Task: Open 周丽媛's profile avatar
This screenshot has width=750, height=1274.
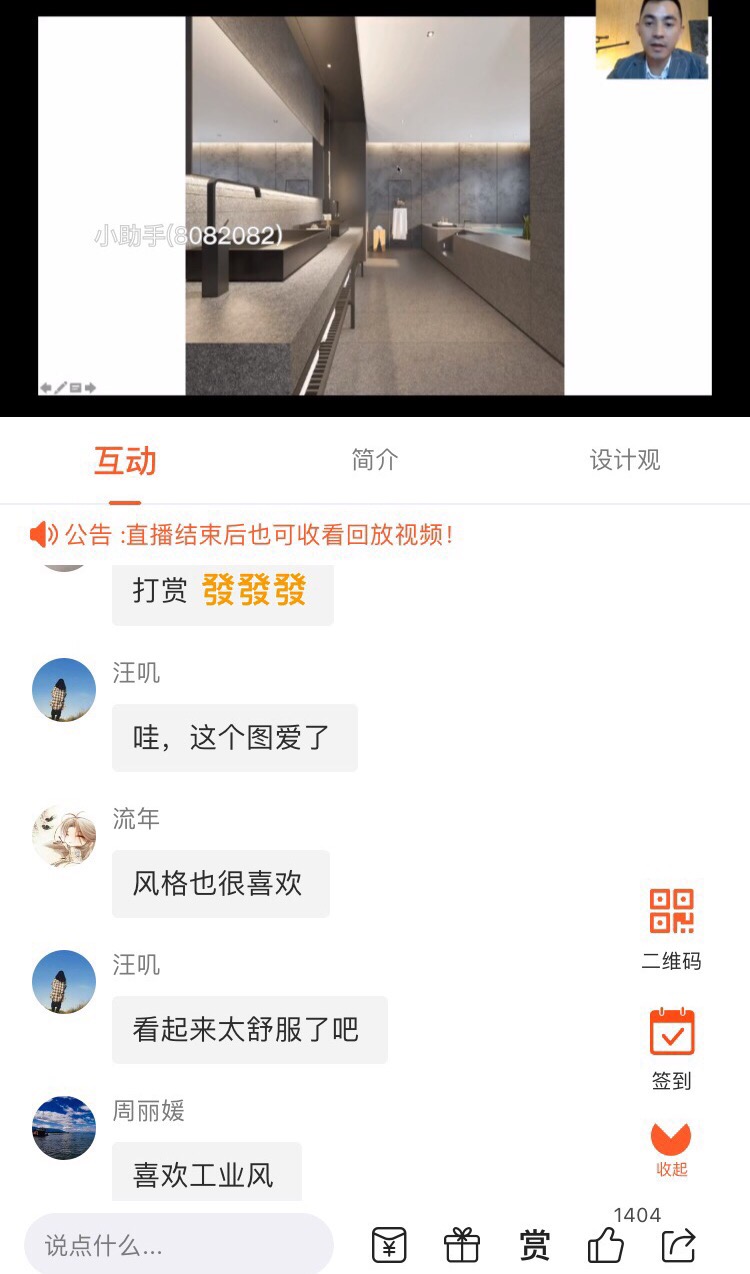Action: coord(64,1128)
